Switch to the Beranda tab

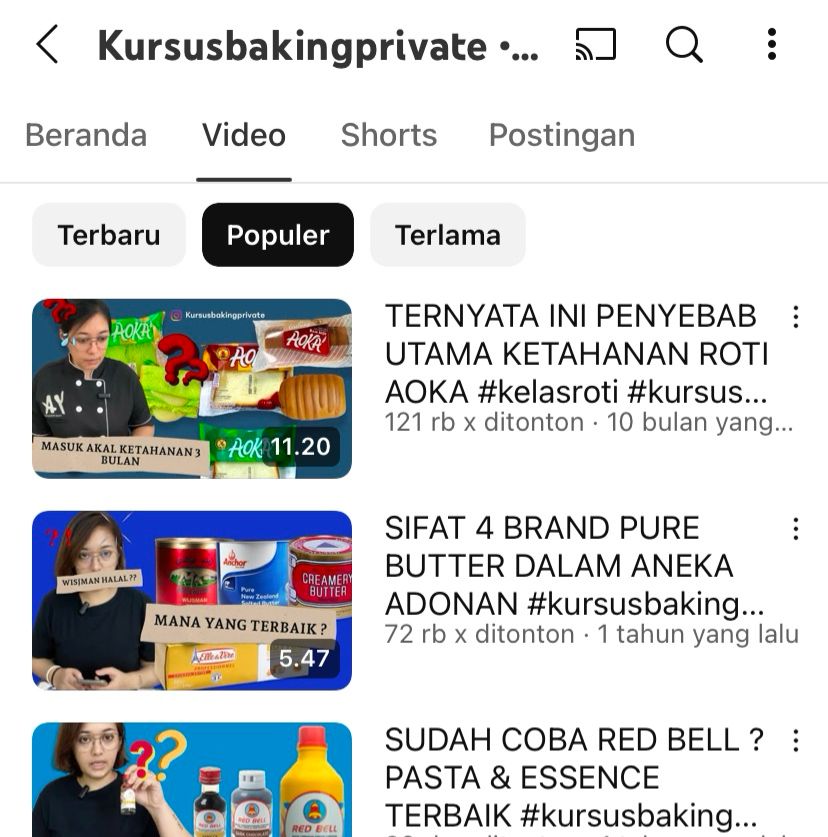86,135
